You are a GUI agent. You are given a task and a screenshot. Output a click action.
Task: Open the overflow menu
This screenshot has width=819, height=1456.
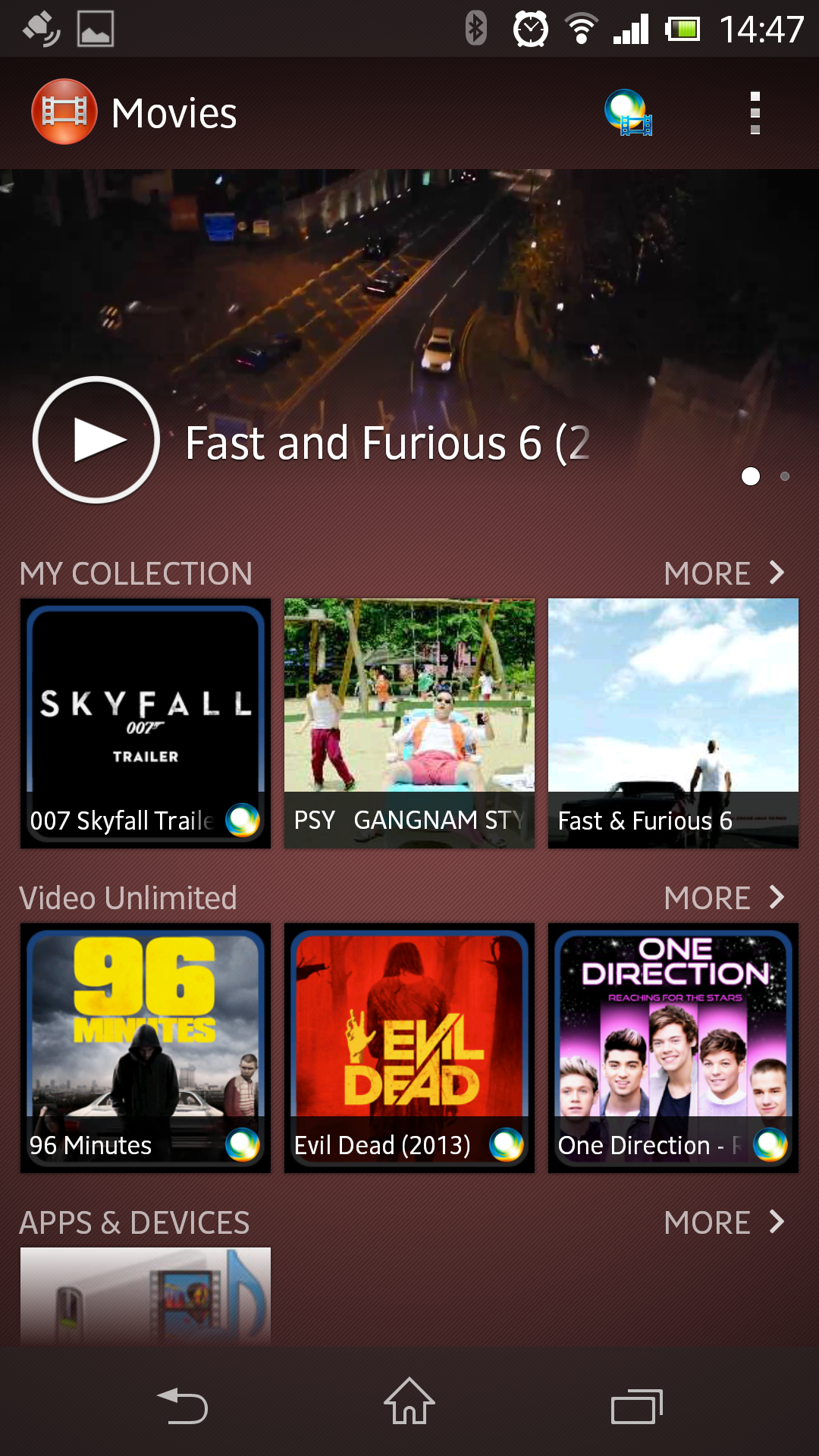(755, 113)
